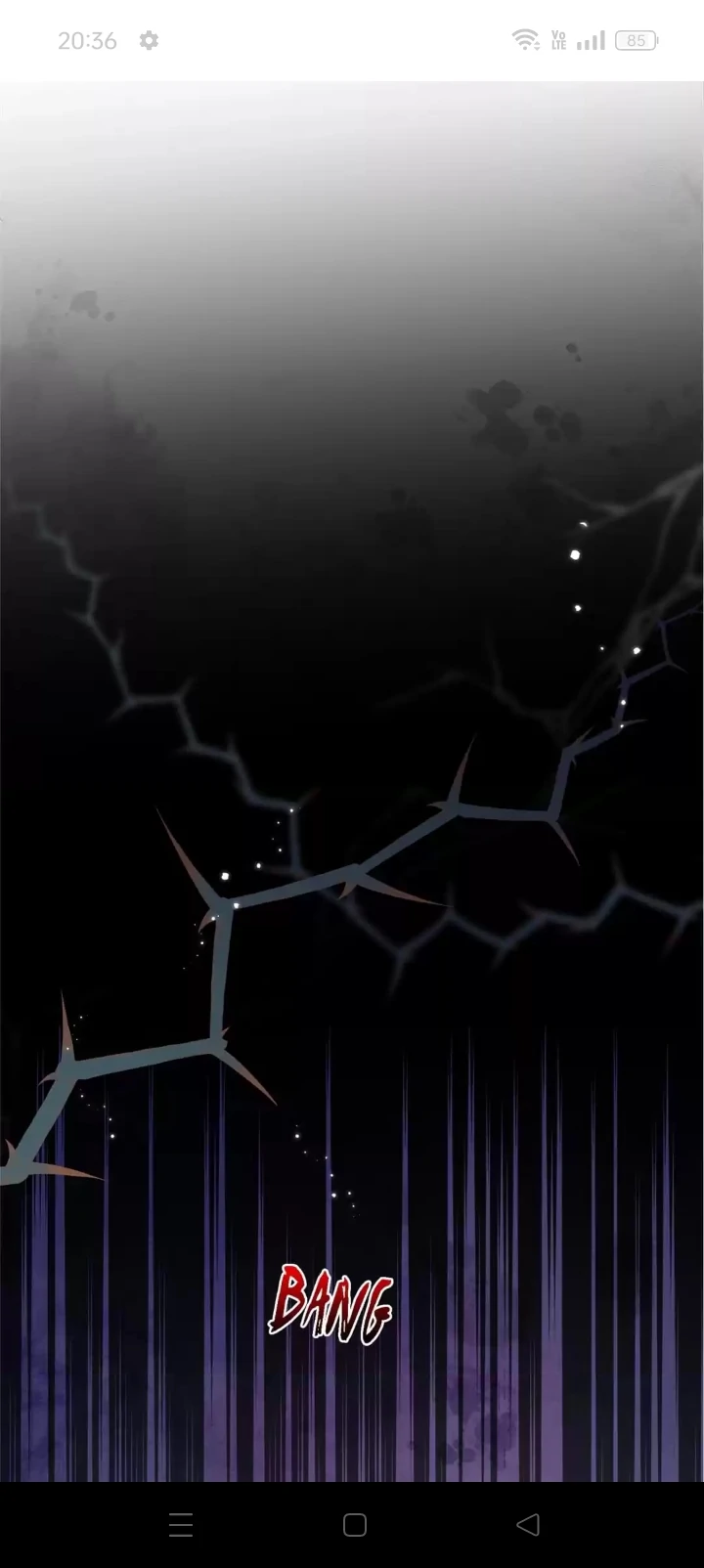Viewport: 704px width, 1568px height.
Task: Tap the battery indicator showing 85
Action: (634, 40)
